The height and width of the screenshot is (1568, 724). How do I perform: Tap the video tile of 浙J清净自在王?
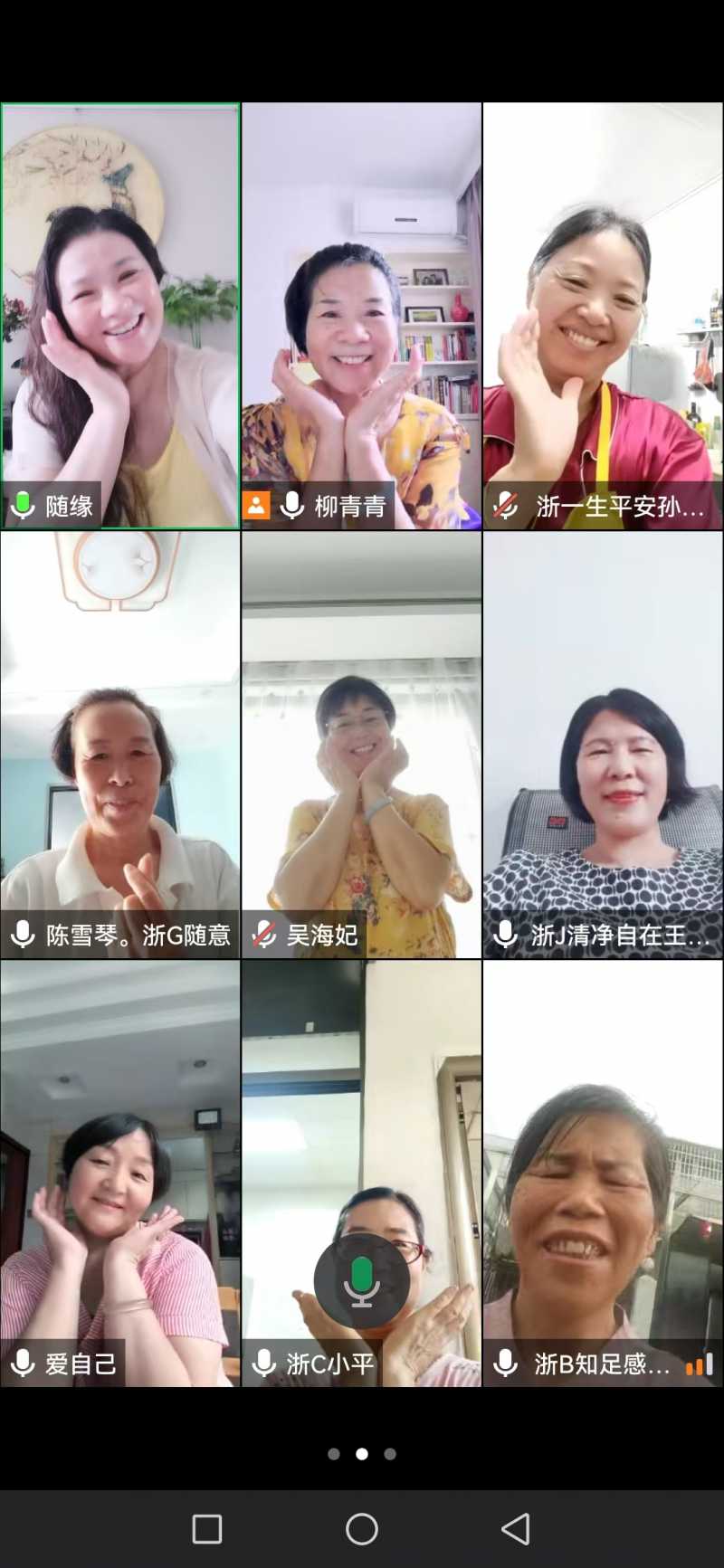[x=603, y=744]
